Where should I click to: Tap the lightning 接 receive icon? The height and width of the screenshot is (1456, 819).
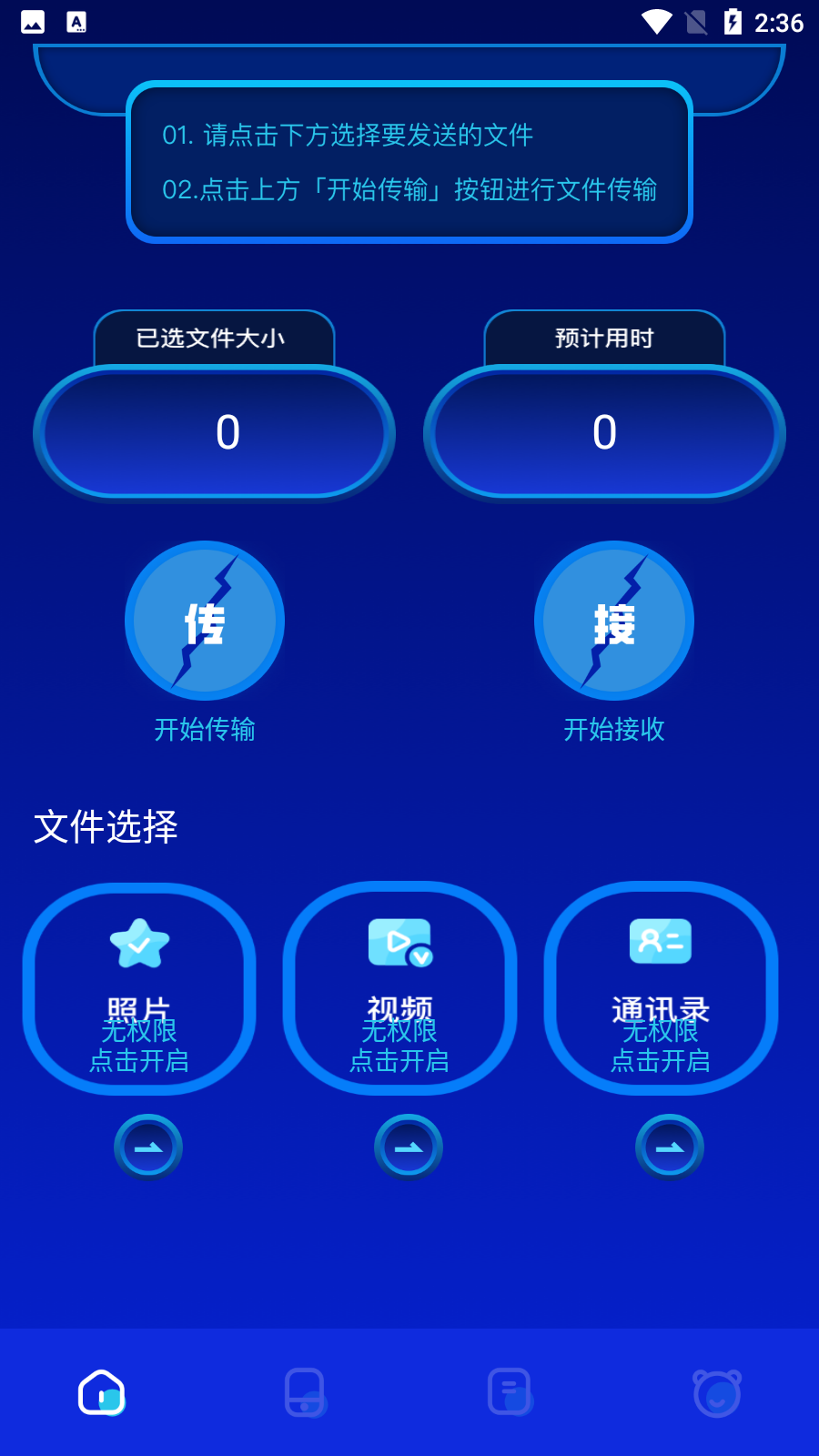point(613,622)
